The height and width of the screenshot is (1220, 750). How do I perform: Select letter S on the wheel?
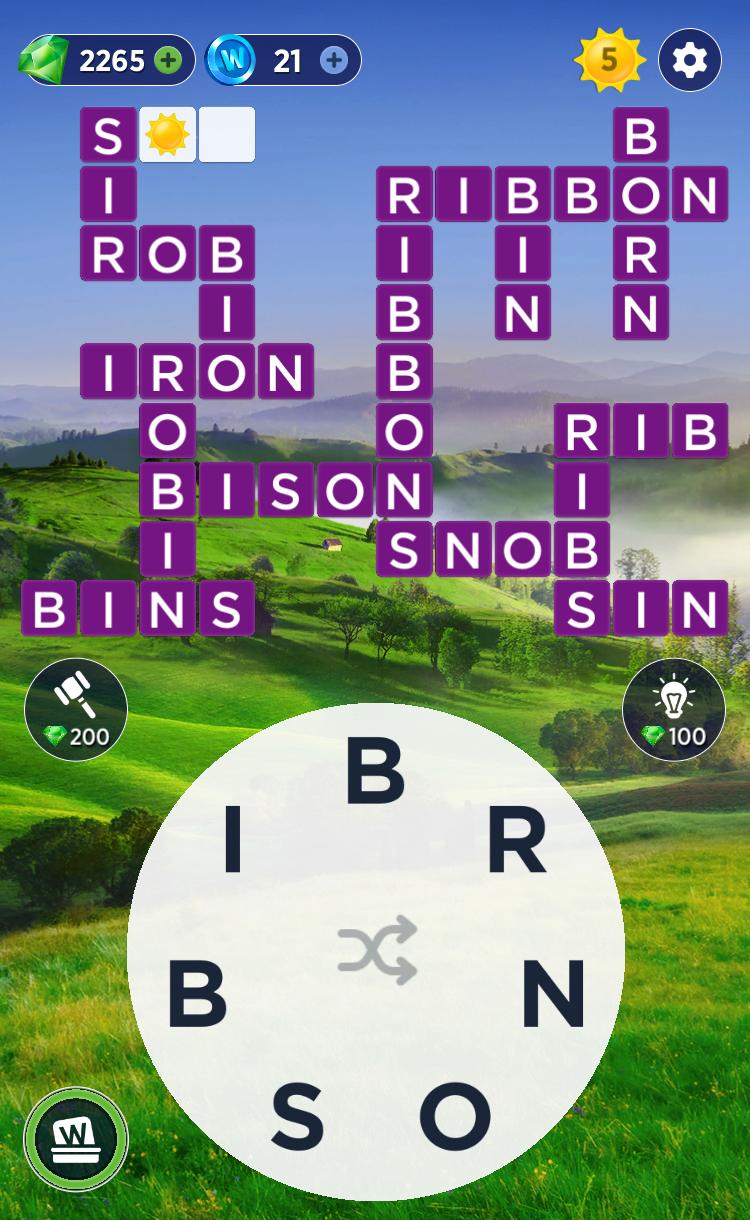(297, 1115)
